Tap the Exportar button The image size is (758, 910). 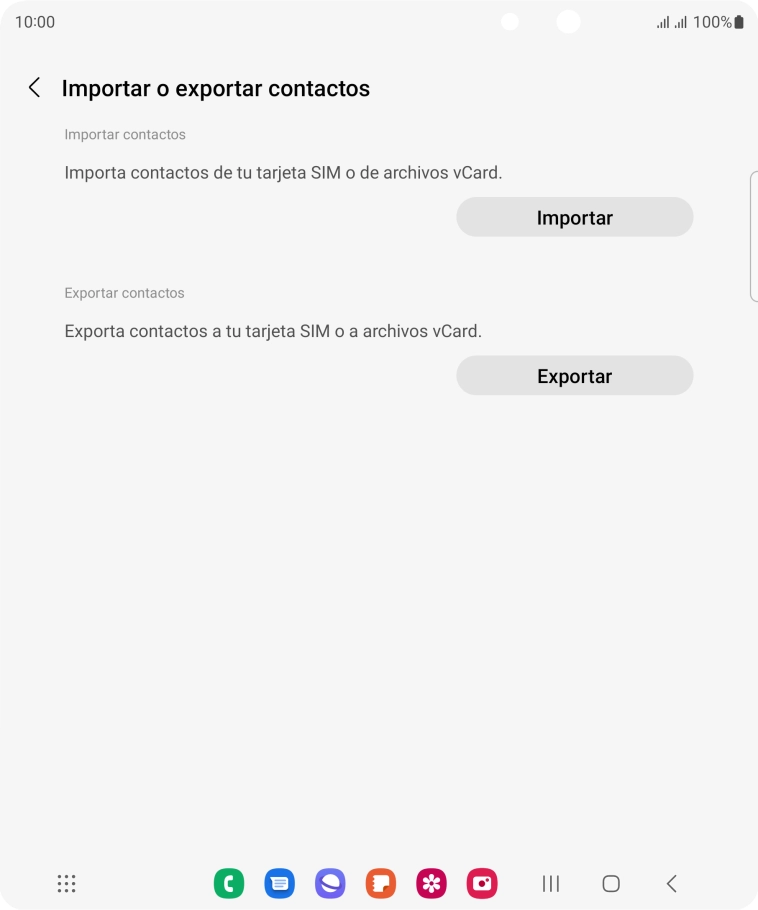coord(574,376)
